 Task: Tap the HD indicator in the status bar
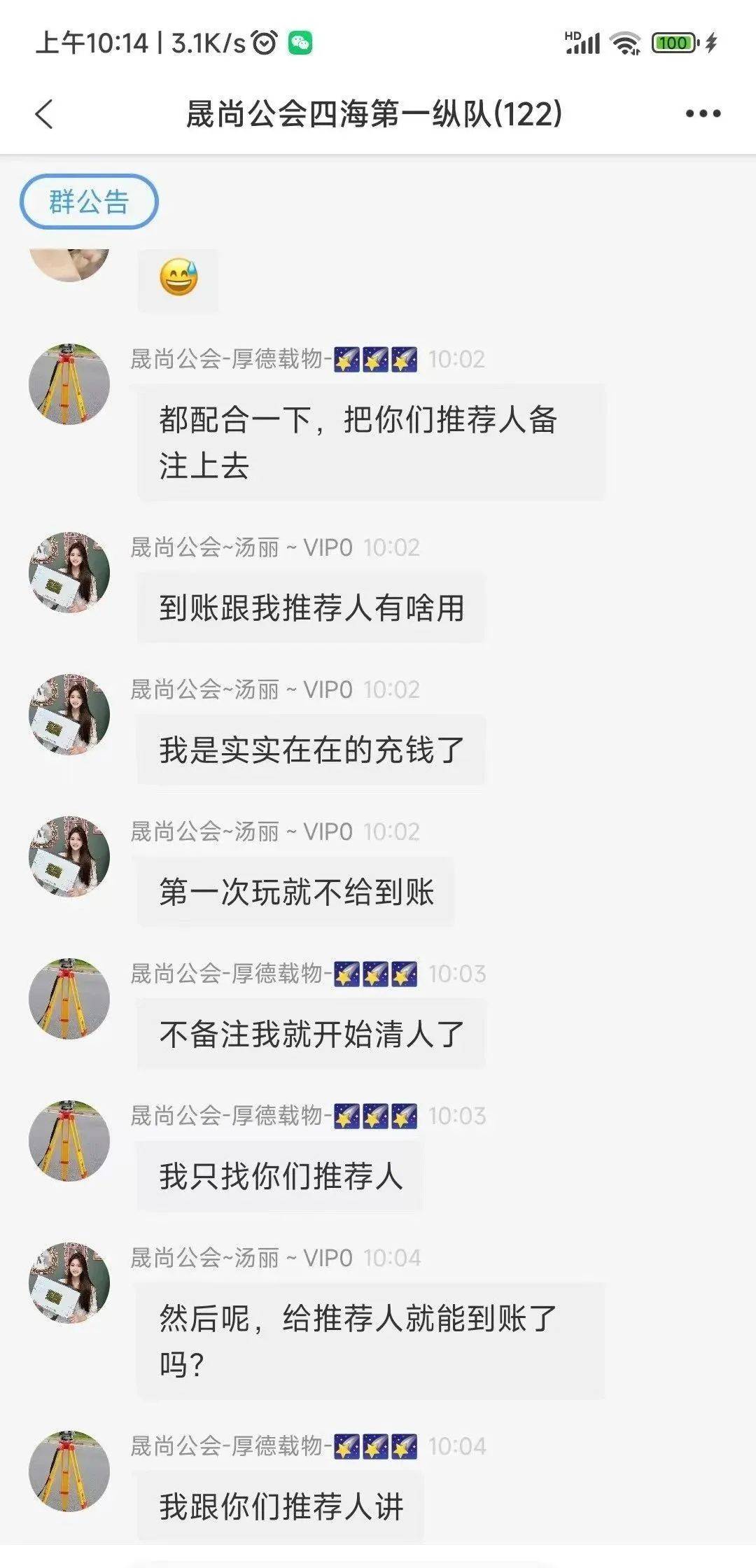click(x=572, y=34)
